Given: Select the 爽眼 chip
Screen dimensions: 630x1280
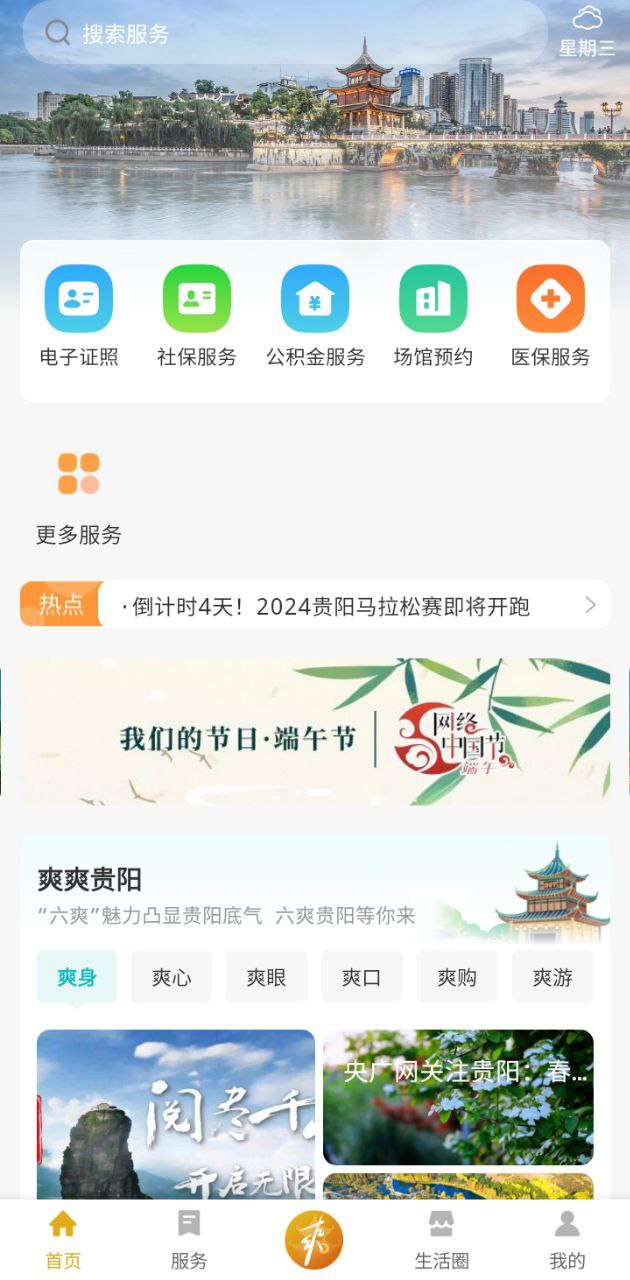Looking at the screenshot, I should [x=266, y=977].
